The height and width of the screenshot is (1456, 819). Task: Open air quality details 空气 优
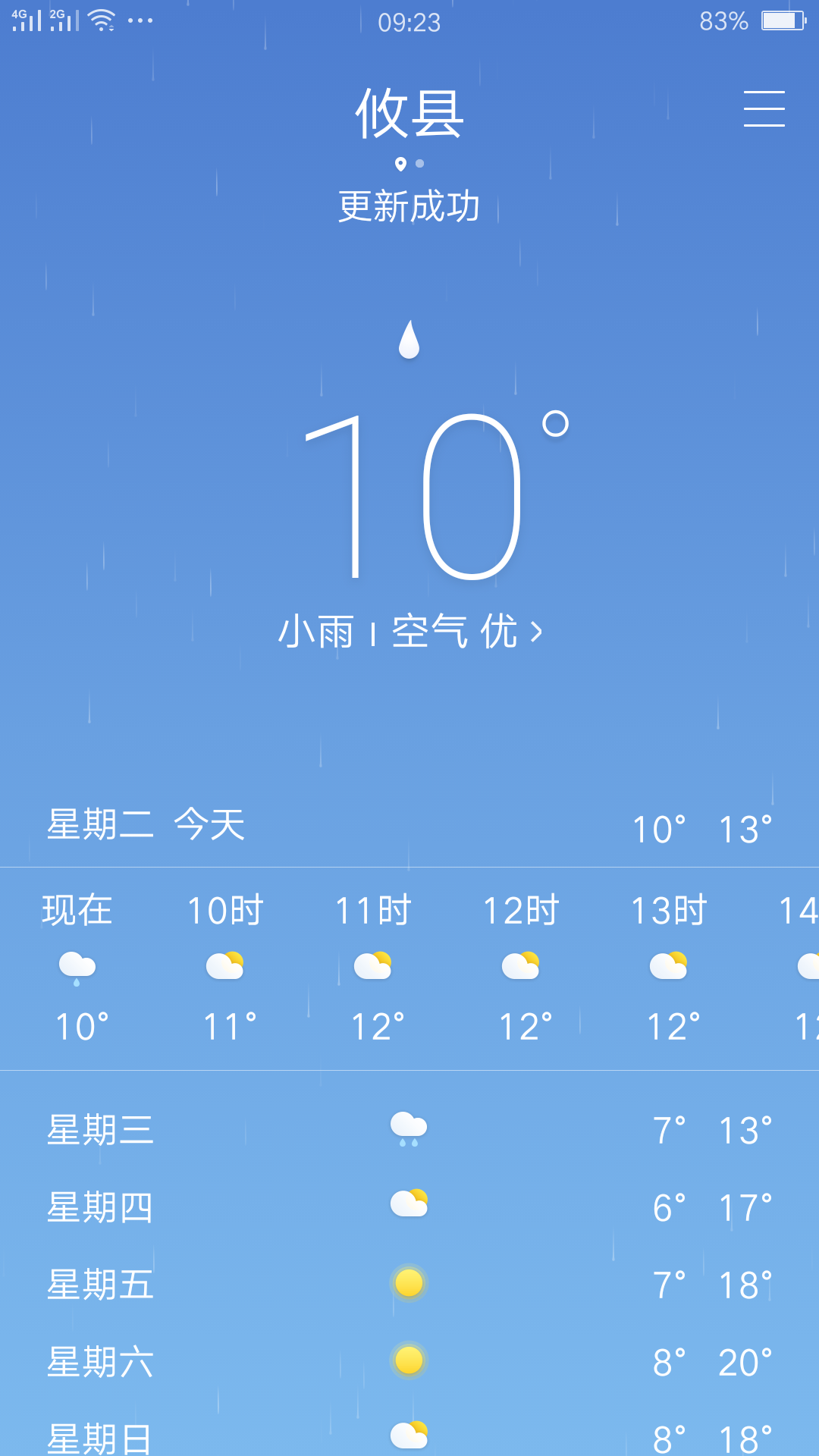click(467, 632)
